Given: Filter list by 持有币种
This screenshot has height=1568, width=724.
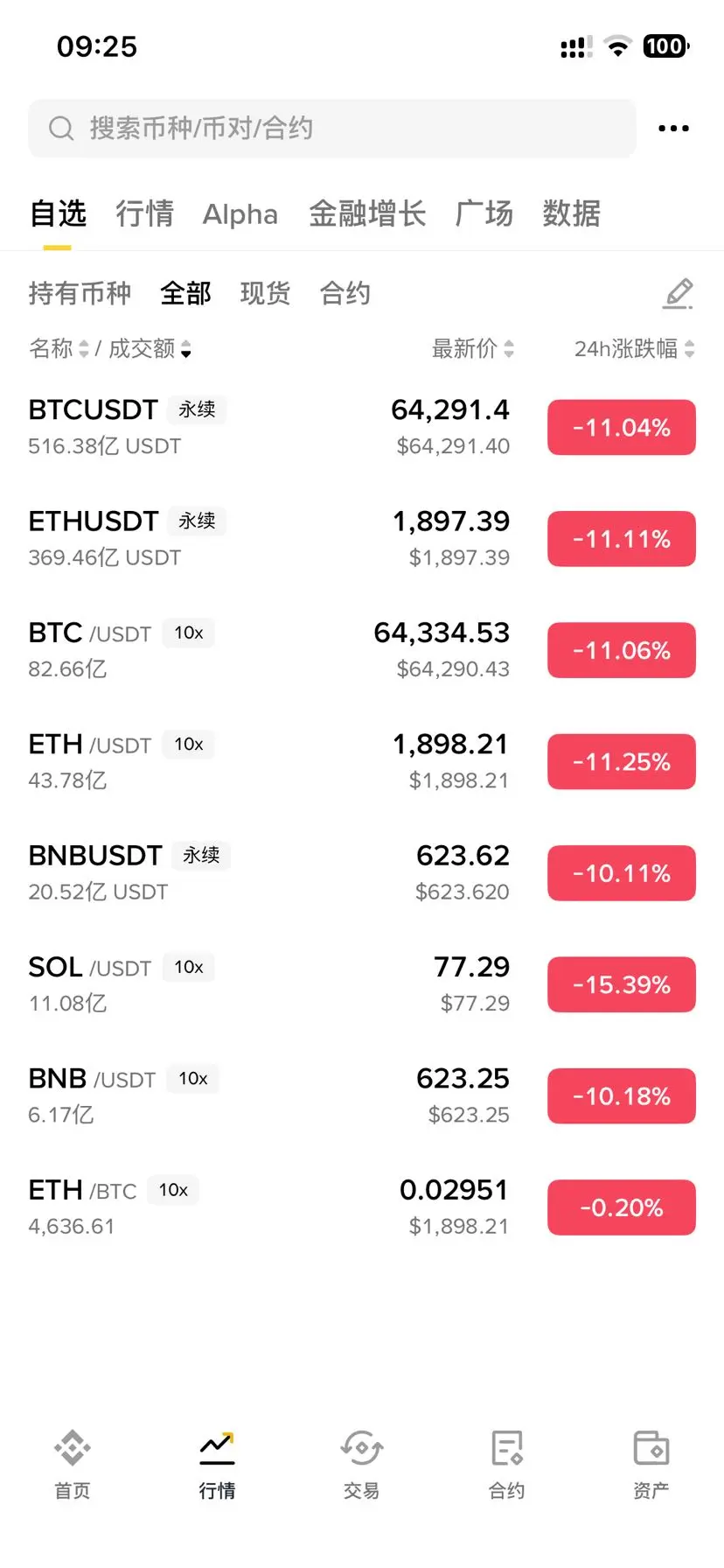Looking at the screenshot, I should tap(80, 293).
